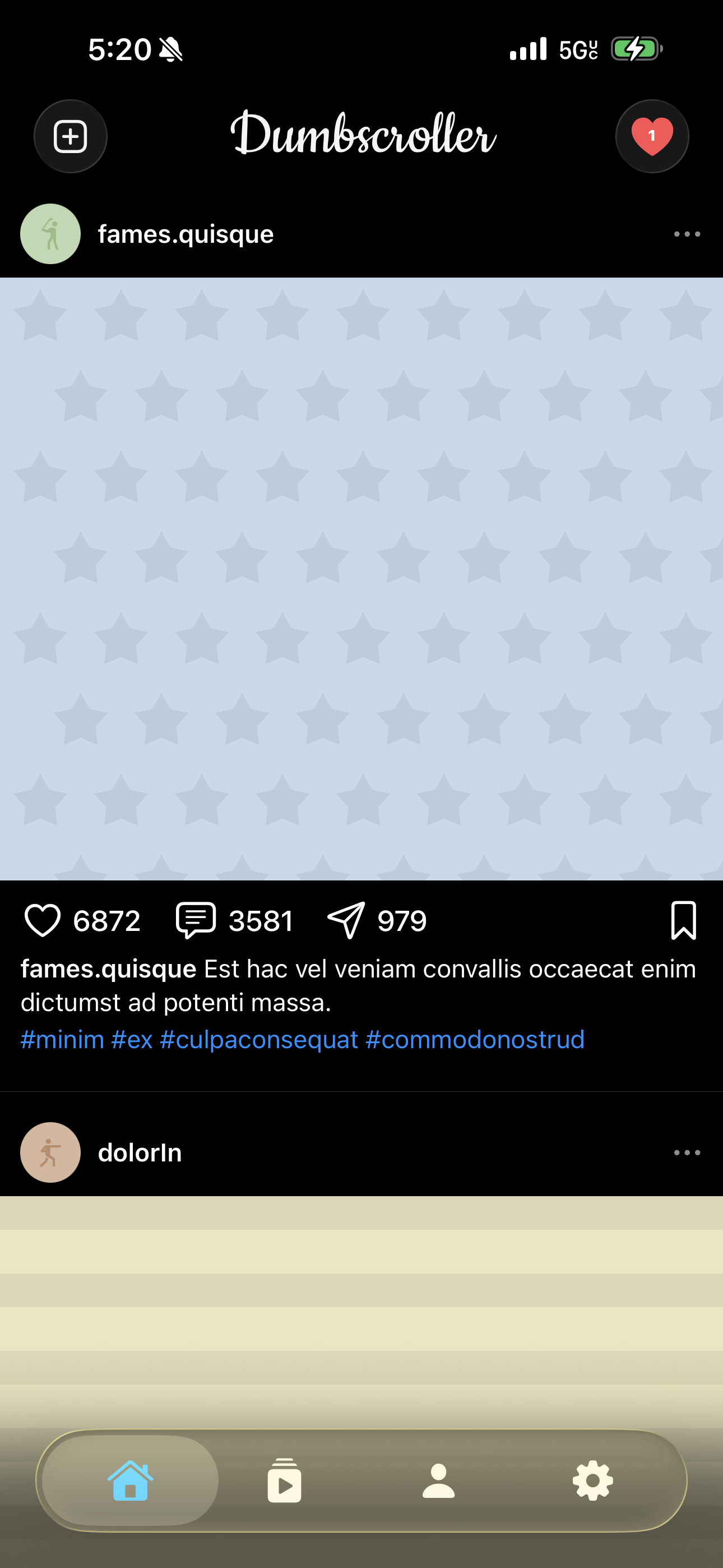Open the more options on fames.quisque's post

687,234
